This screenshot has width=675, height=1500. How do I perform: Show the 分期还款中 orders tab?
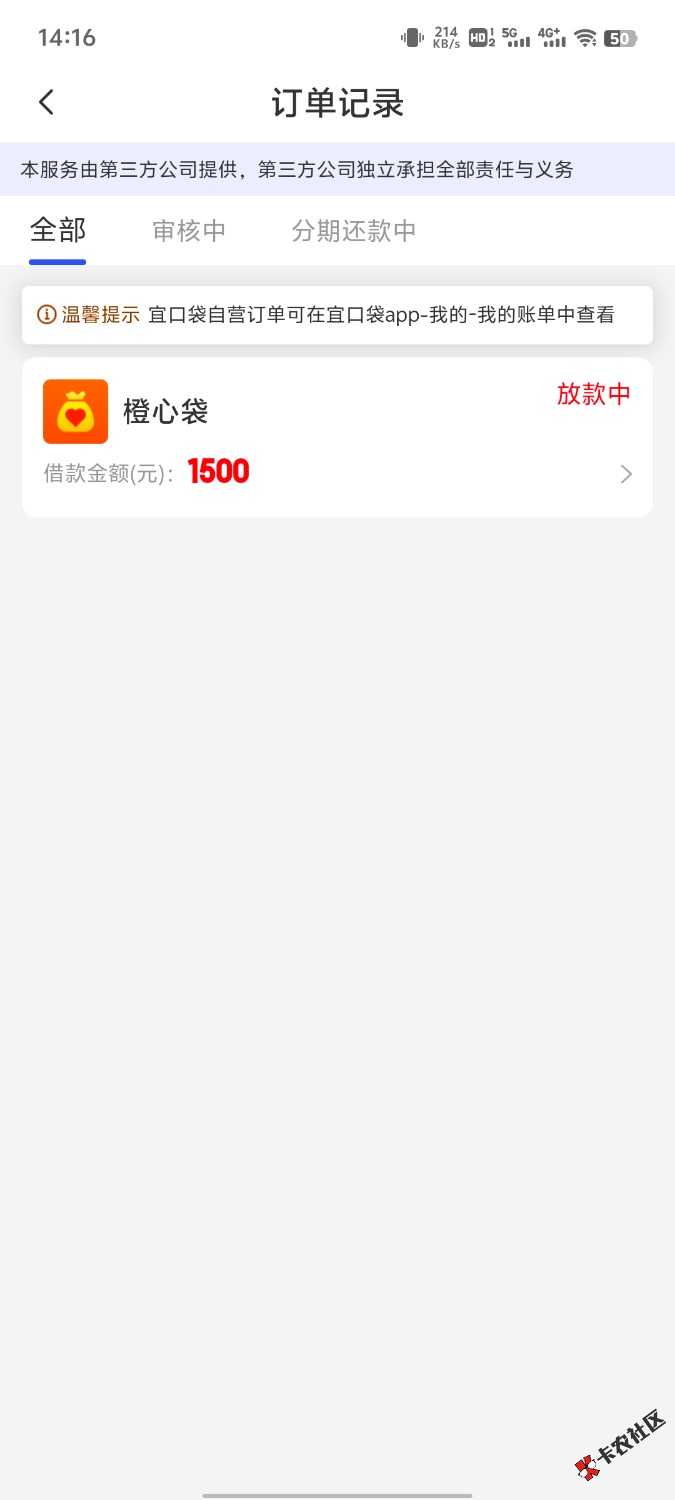(x=354, y=231)
